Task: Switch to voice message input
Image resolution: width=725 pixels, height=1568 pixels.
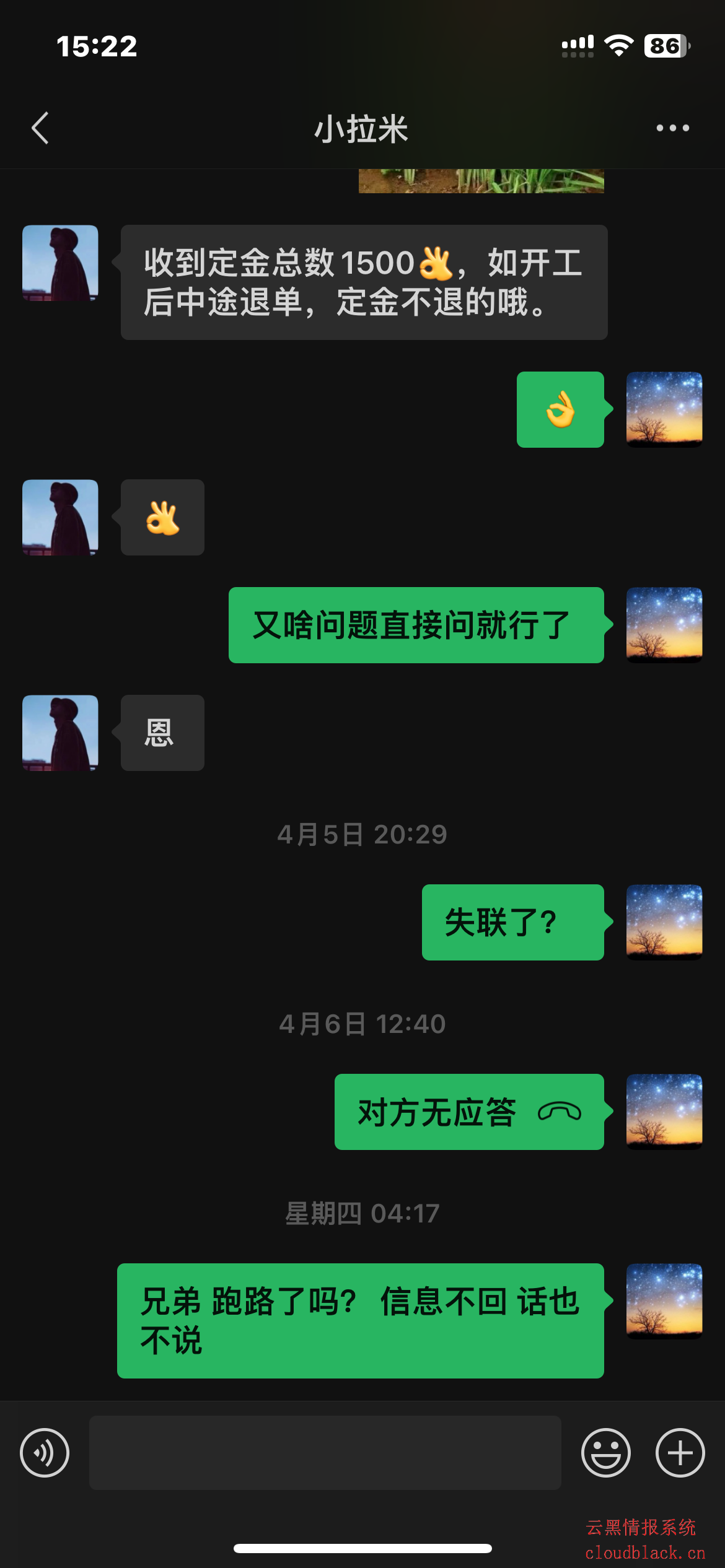Action: [45, 1453]
